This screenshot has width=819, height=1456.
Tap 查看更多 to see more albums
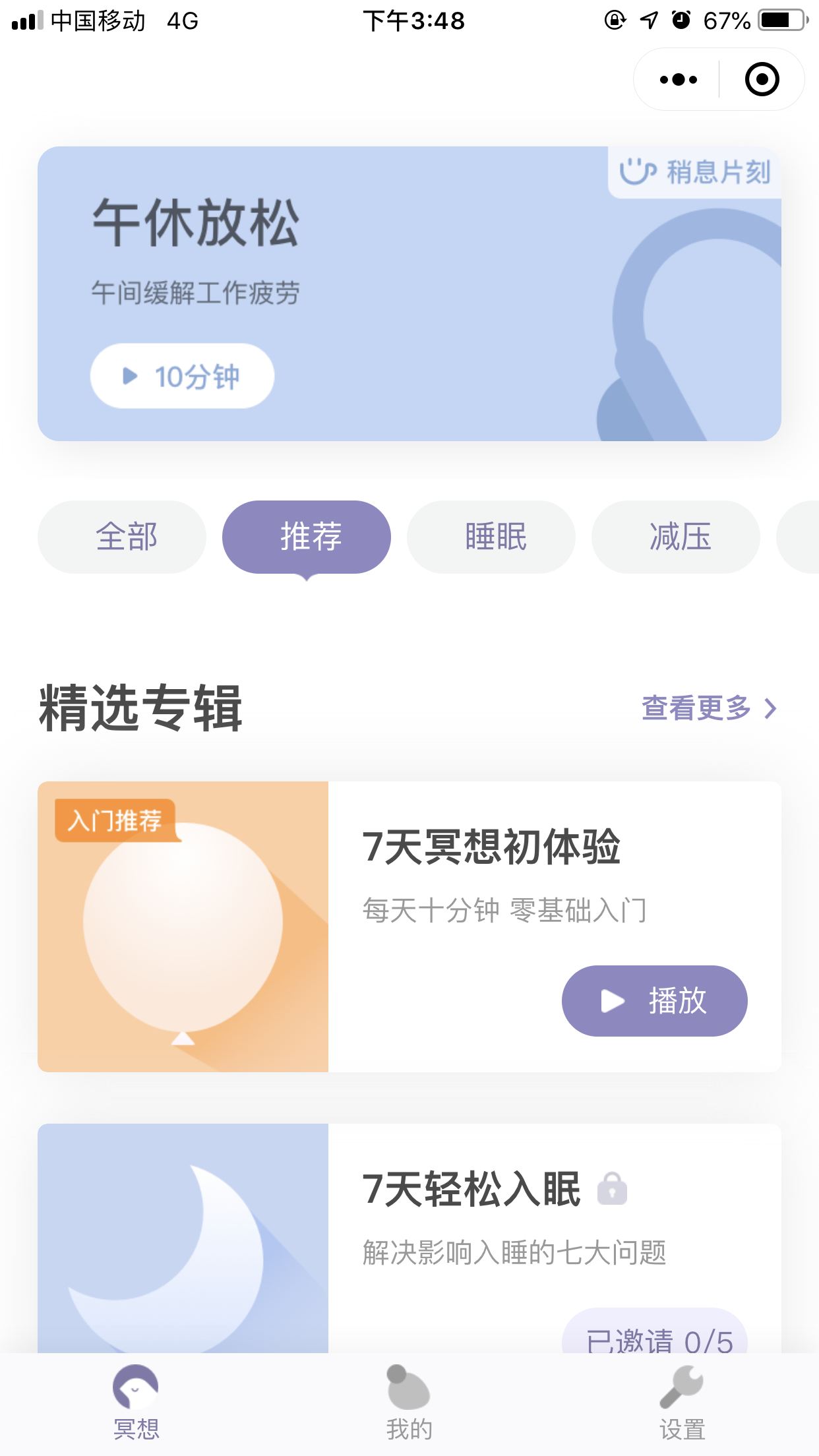pyautogui.click(x=710, y=708)
